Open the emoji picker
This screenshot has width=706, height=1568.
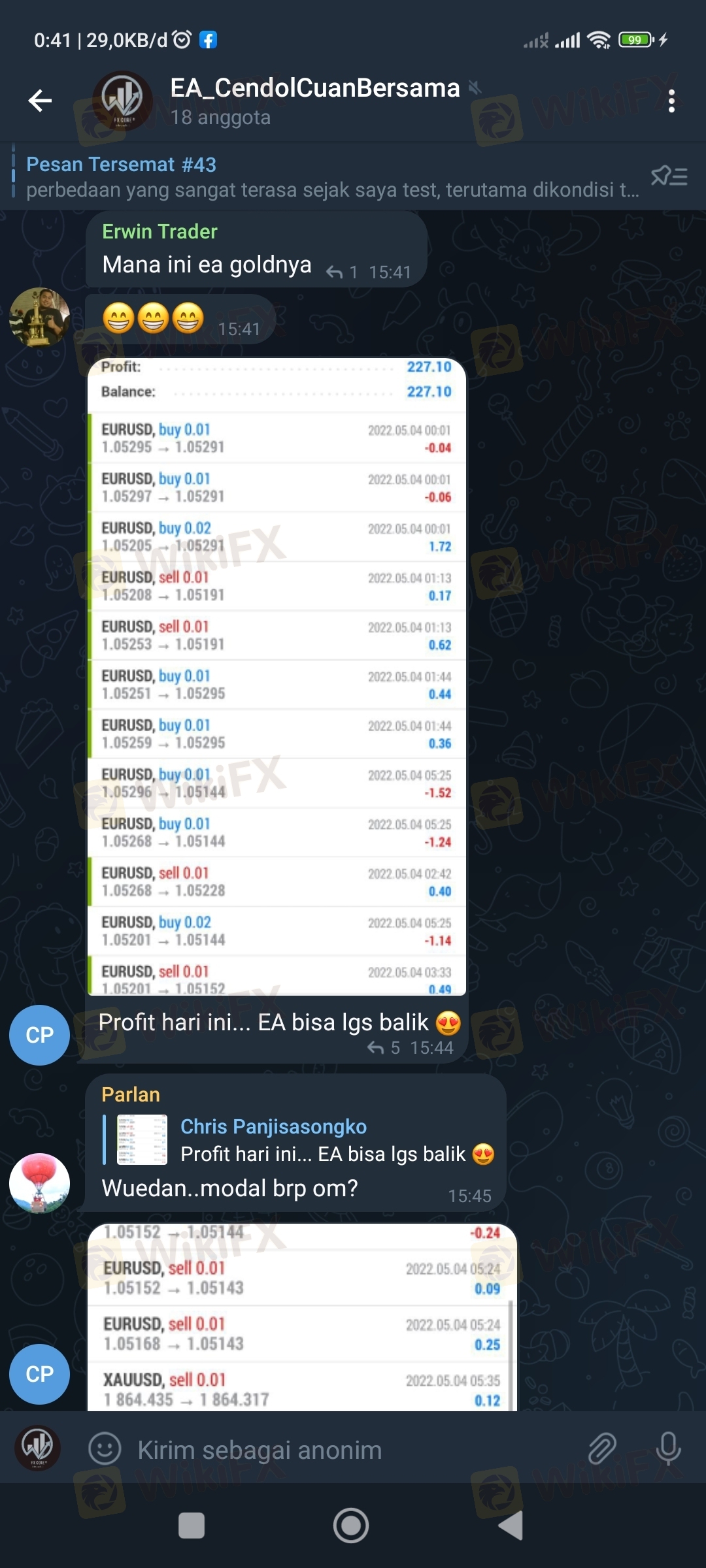(x=105, y=1448)
